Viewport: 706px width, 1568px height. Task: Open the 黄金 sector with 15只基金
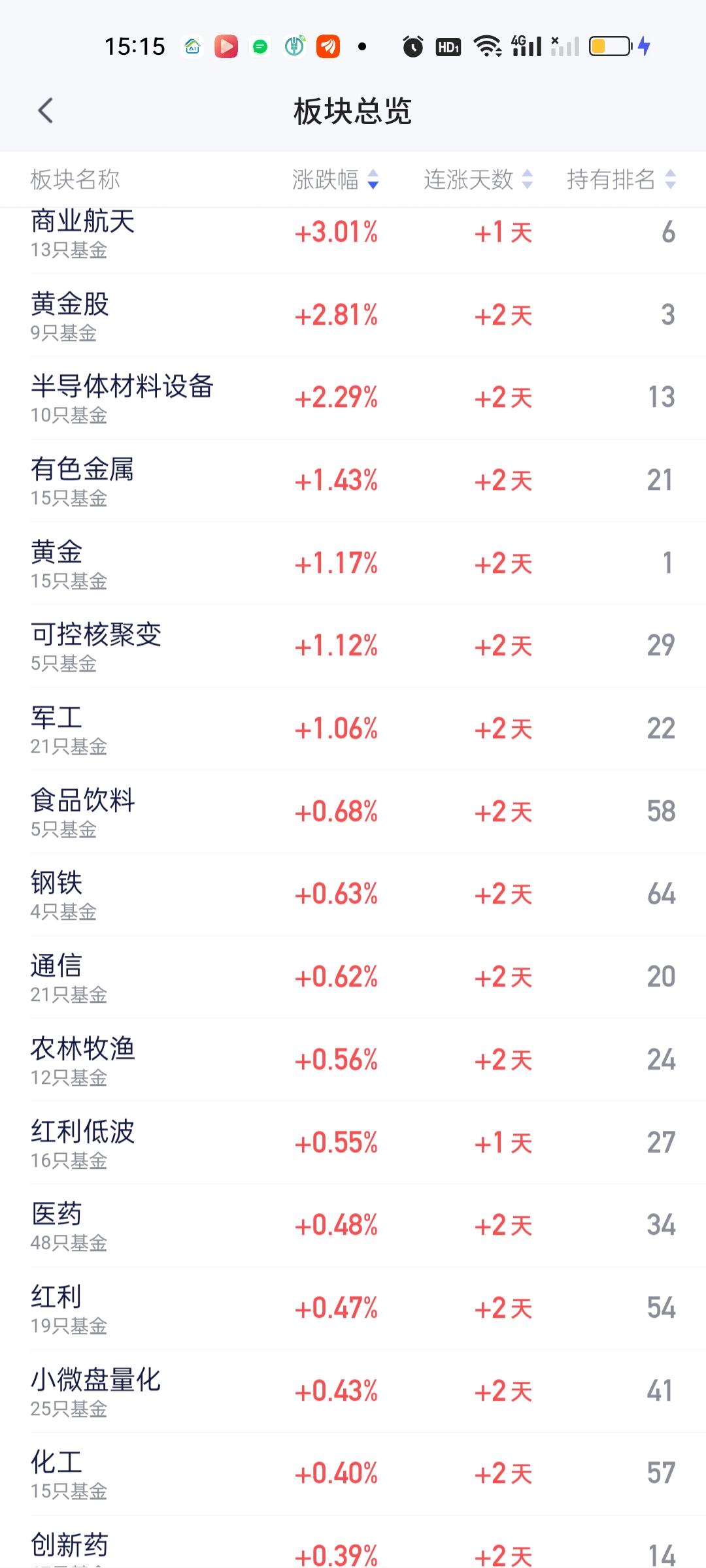point(353,563)
